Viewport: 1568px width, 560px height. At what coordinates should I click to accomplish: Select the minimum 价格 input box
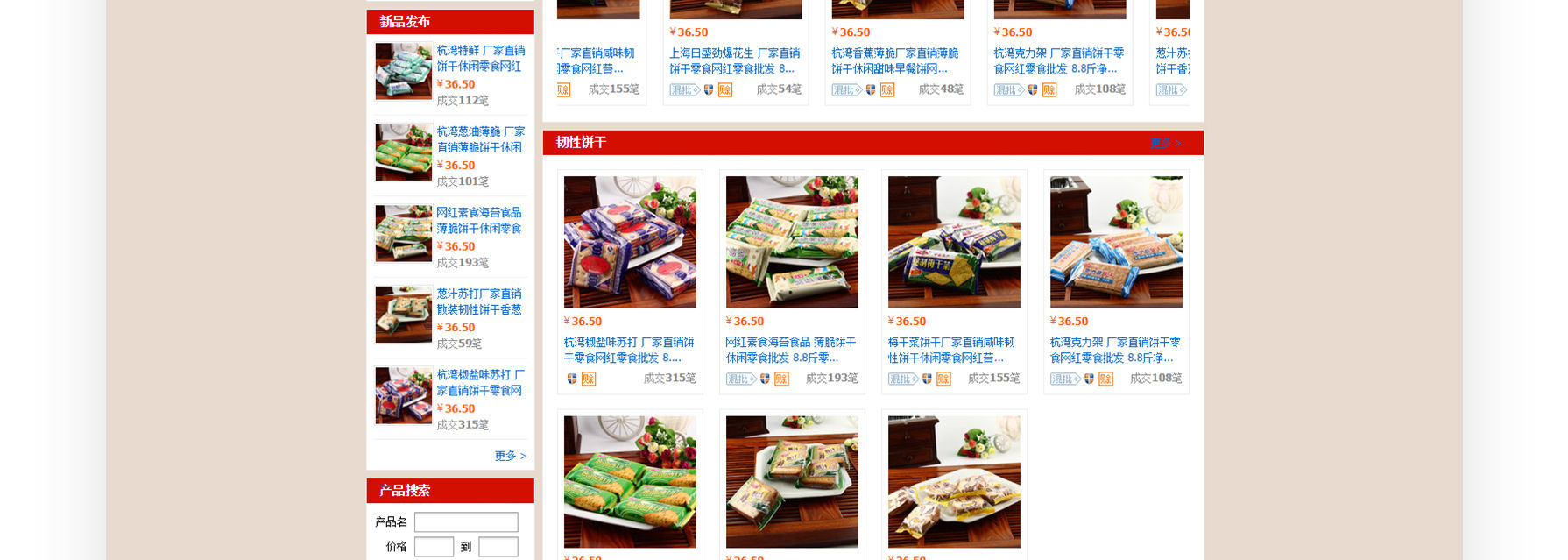434,547
